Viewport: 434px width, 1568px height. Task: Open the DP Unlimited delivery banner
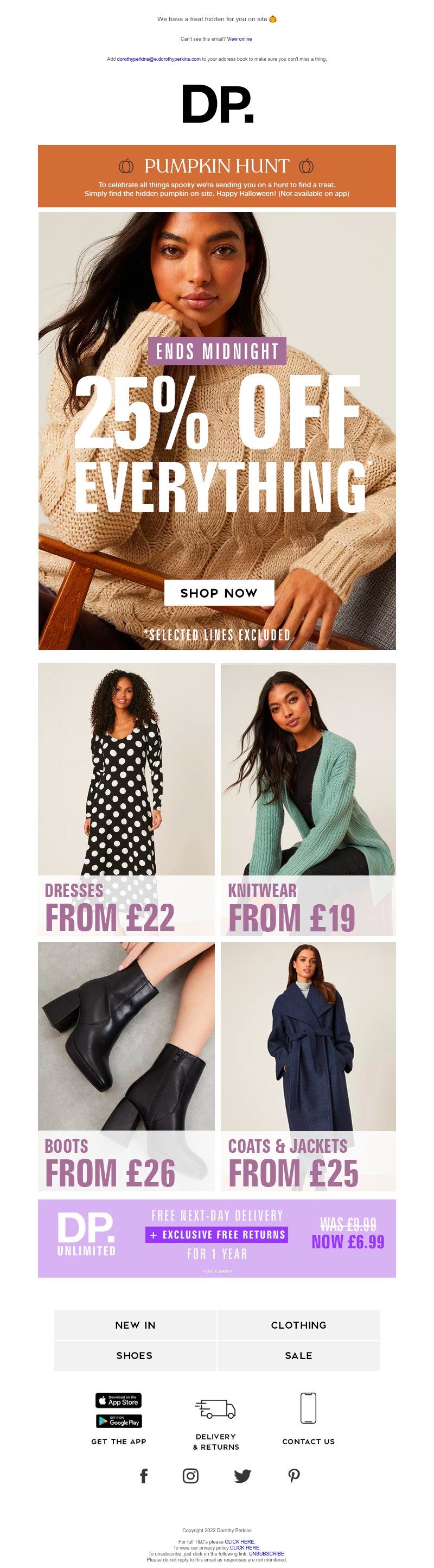point(216,1237)
